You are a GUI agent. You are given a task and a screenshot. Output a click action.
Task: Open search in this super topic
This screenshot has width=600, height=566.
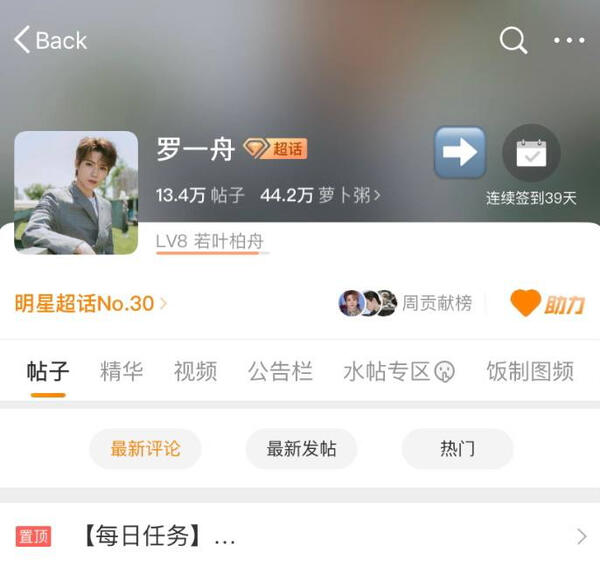tap(513, 40)
